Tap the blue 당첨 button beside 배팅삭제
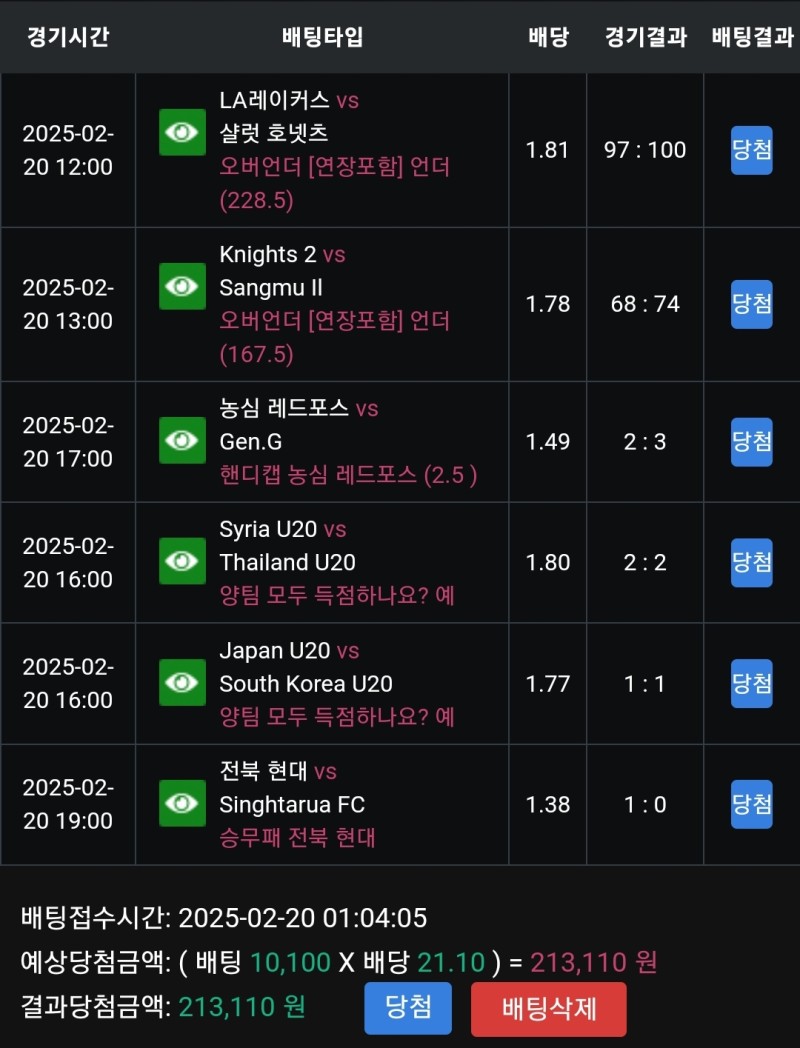800x1048 pixels. pos(408,1007)
